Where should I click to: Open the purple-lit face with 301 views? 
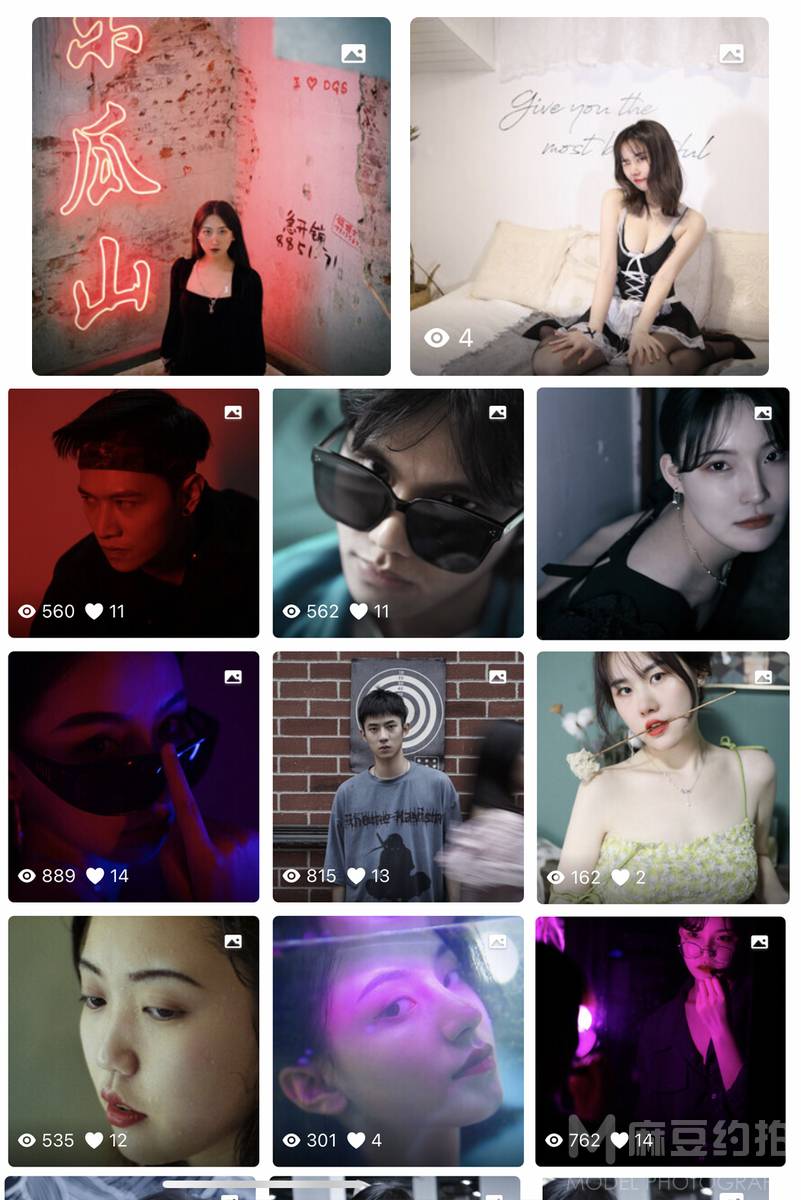(x=398, y=1040)
